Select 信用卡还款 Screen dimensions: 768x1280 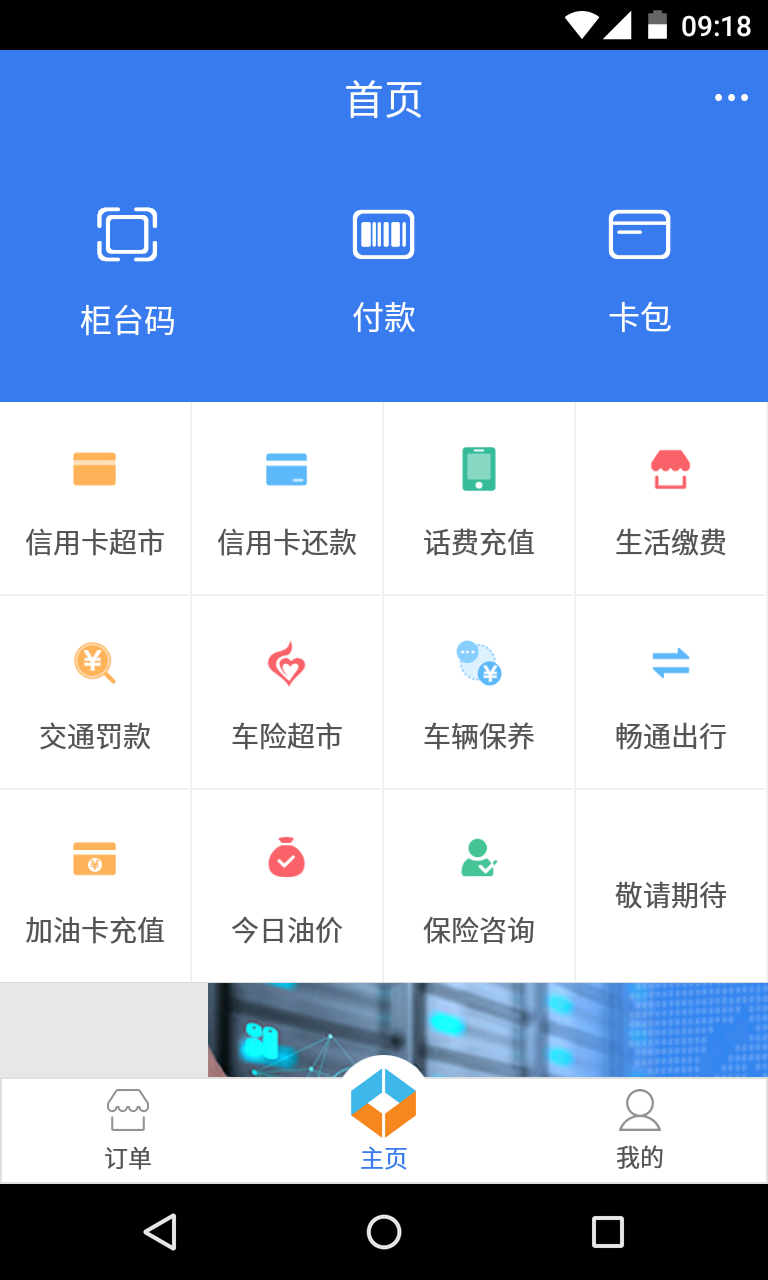287,498
